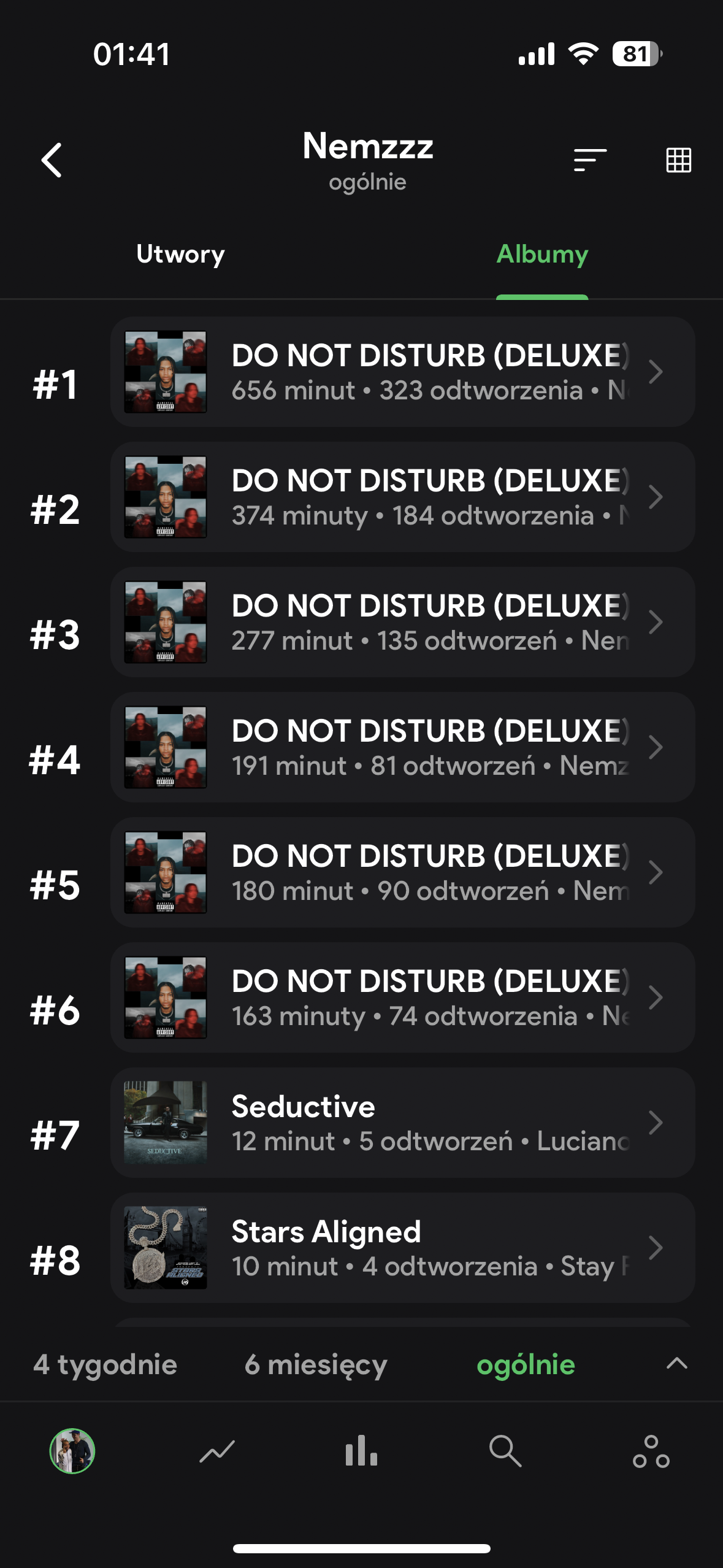Go back using the arrow icon
The width and height of the screenshot is (723, 1568).
click(52, 160)
